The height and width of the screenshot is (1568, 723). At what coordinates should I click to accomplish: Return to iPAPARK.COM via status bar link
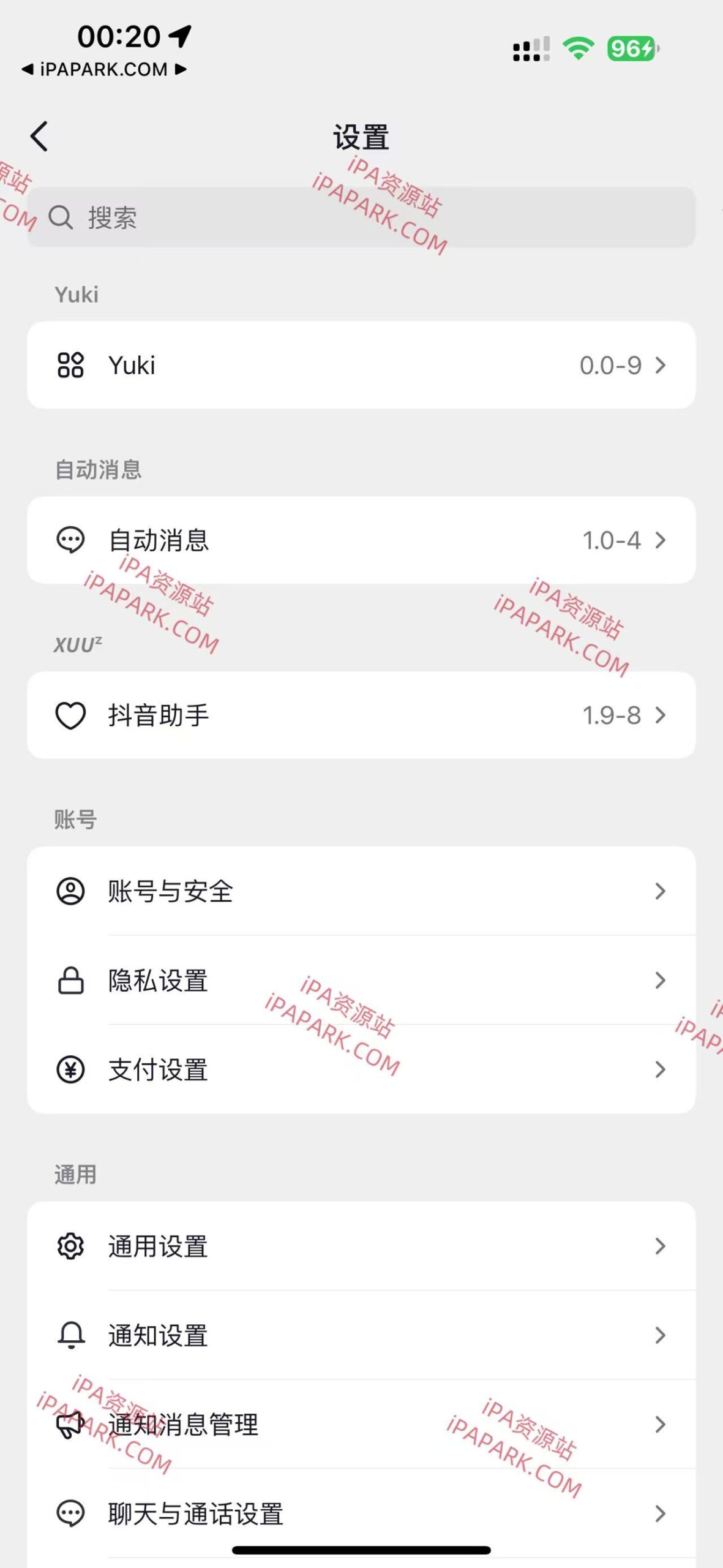(x=103, y=69)
